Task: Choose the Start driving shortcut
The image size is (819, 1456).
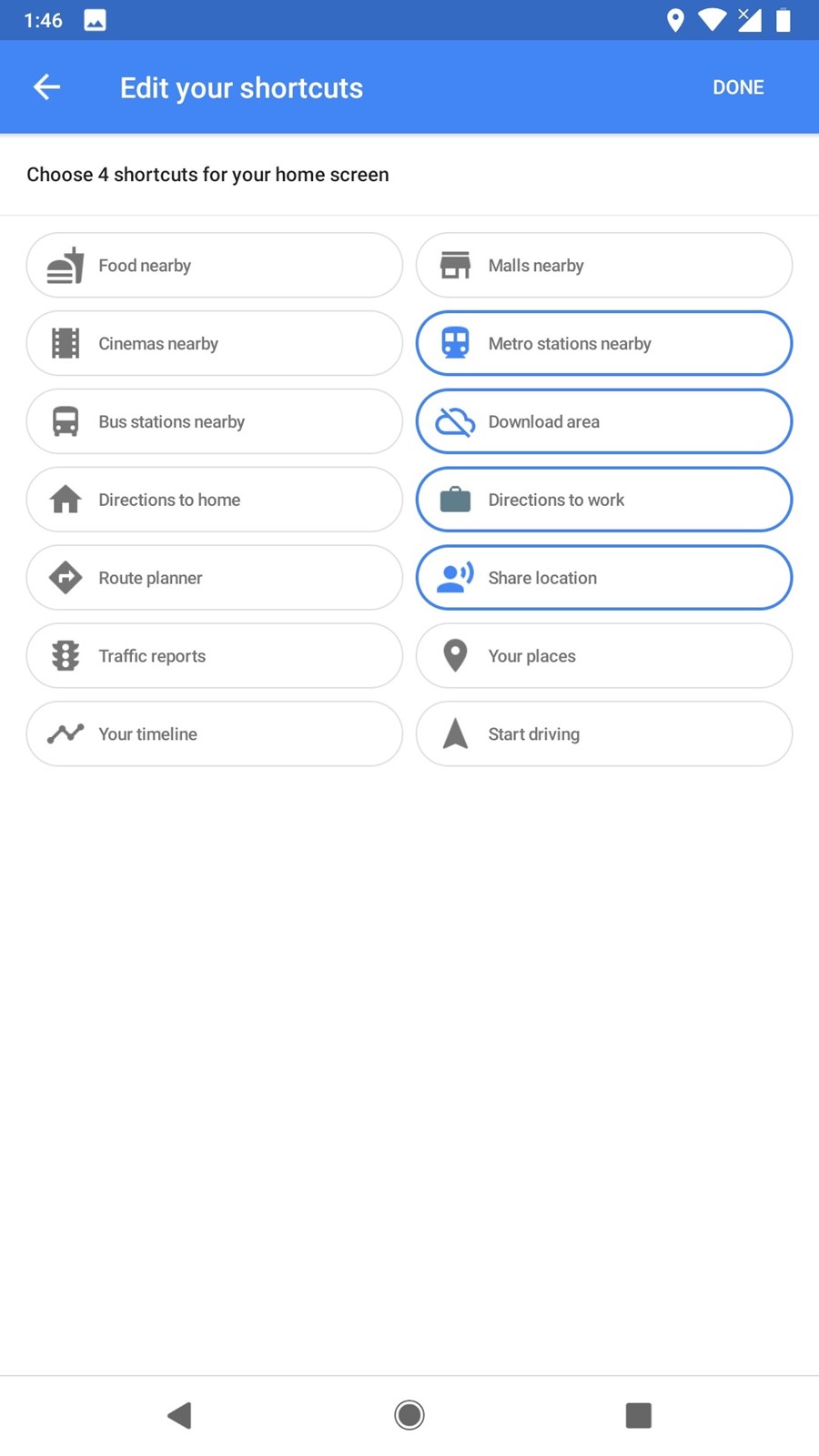Action: click(x=604, y=733)
